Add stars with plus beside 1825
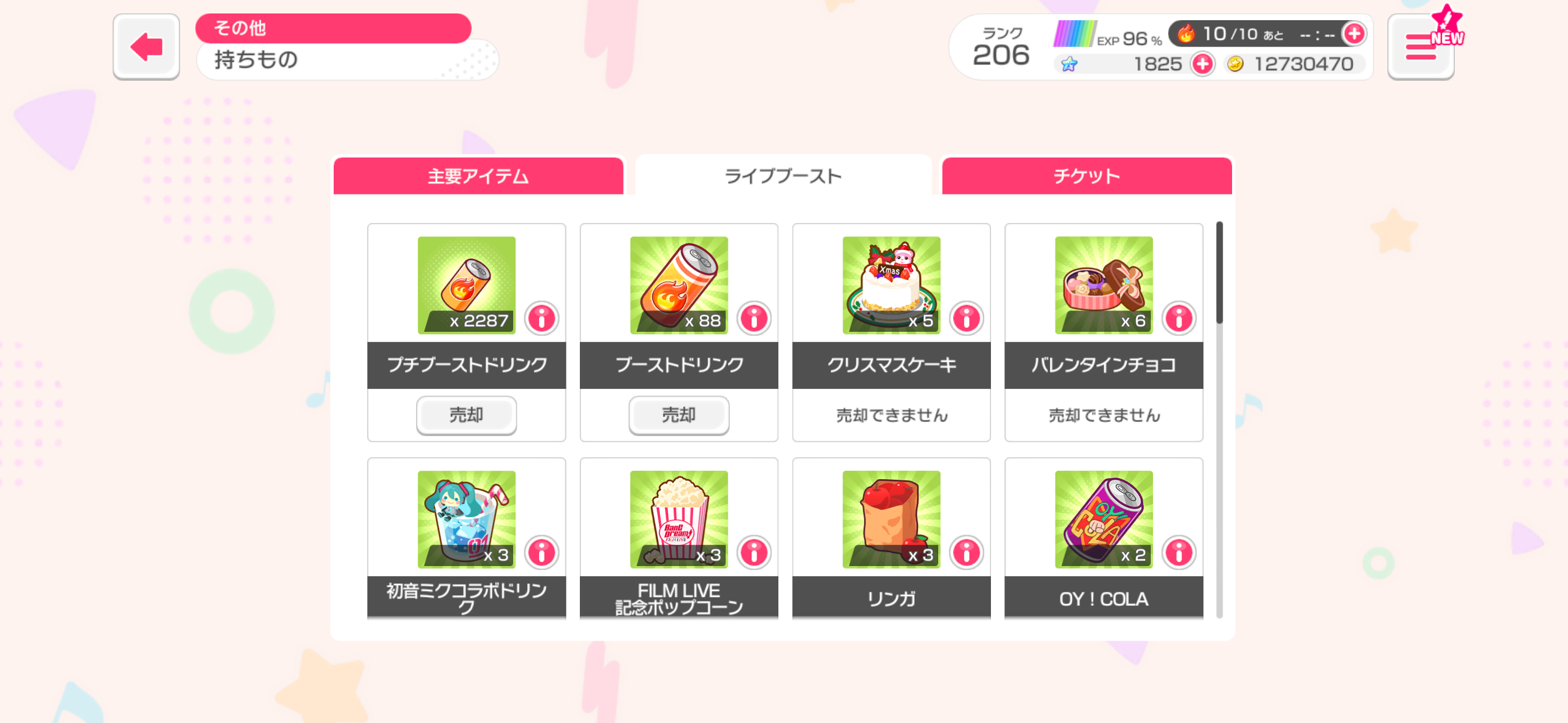 click(x=1202, y=64)
